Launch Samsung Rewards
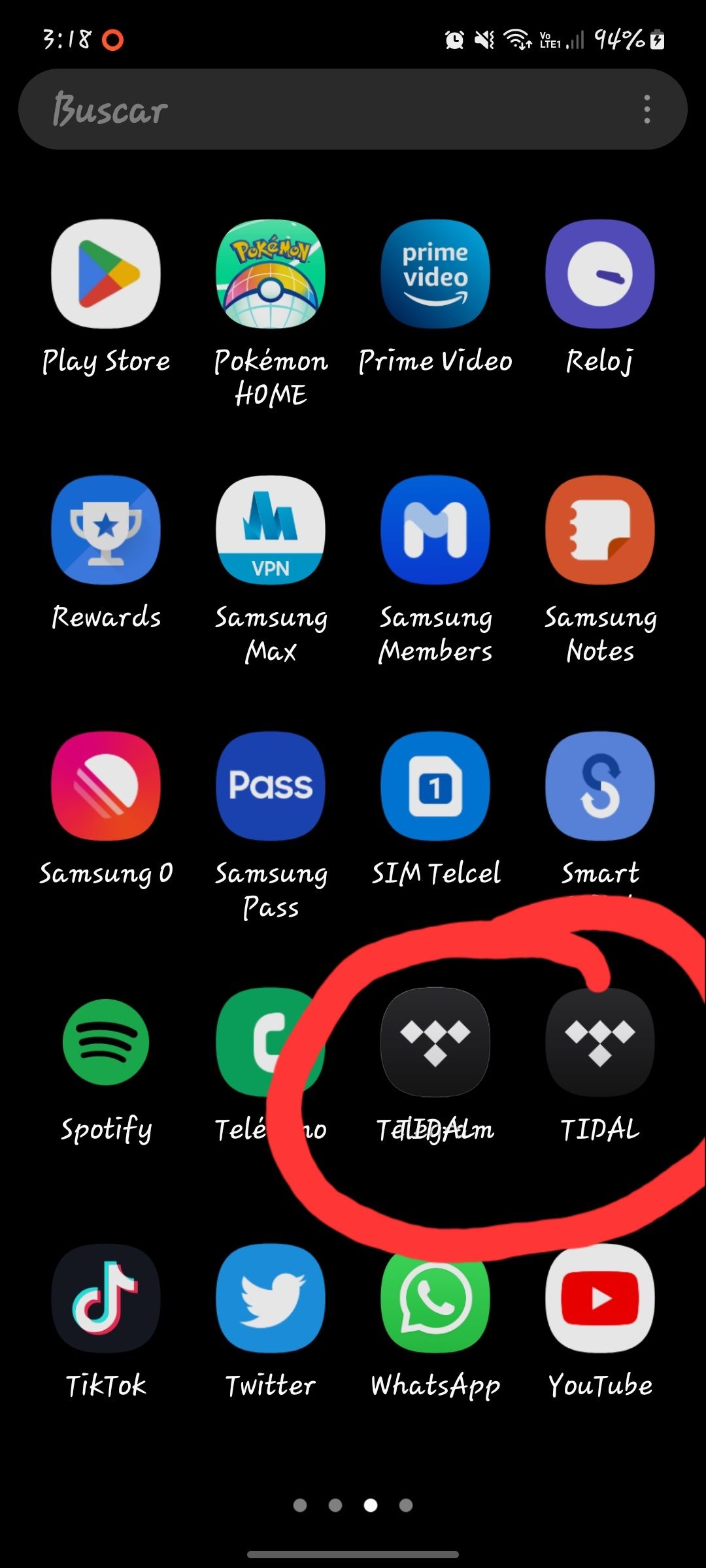The image size is (706, 1568). [107, 531]
